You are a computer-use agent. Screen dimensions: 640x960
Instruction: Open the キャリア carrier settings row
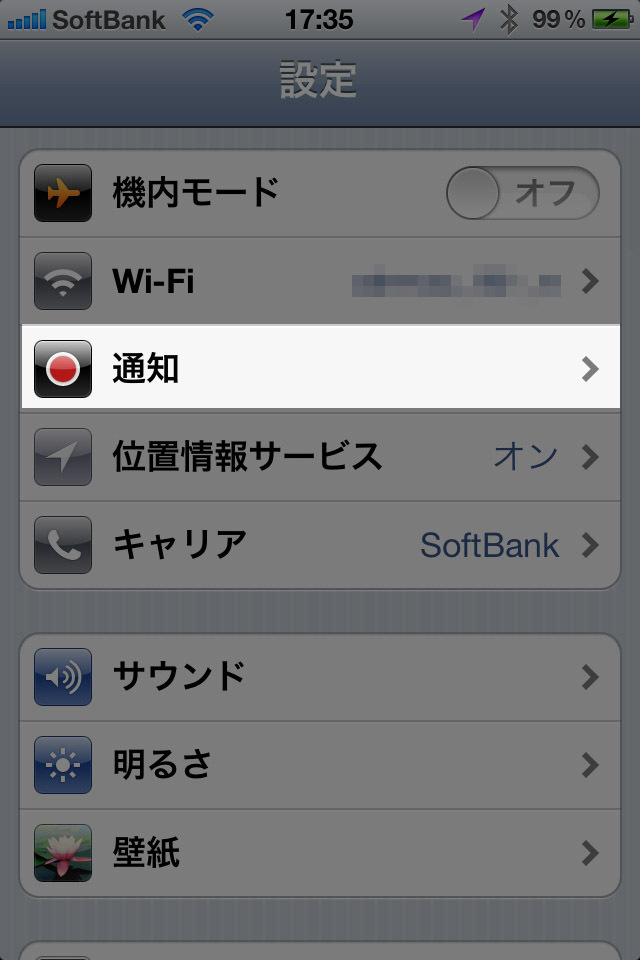click(x=320, y=545)
